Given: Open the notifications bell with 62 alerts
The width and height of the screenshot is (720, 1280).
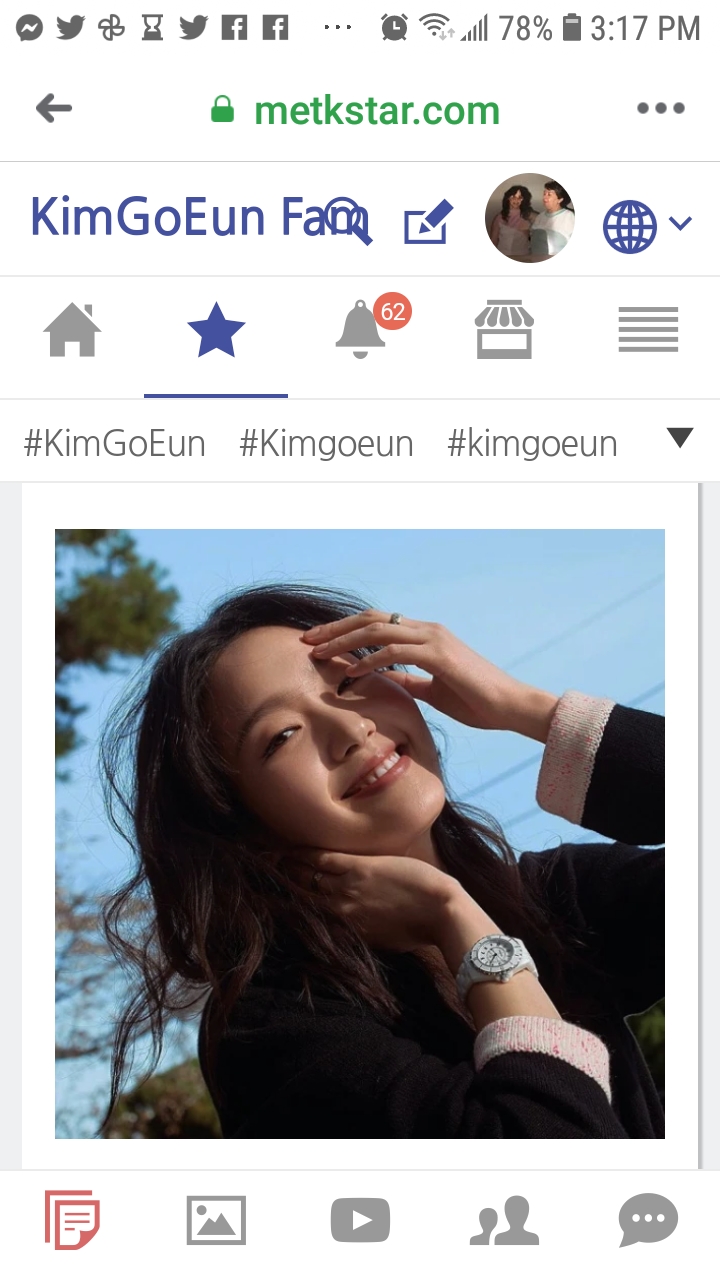Looking at the screenshot, I should tap(362, 331).
